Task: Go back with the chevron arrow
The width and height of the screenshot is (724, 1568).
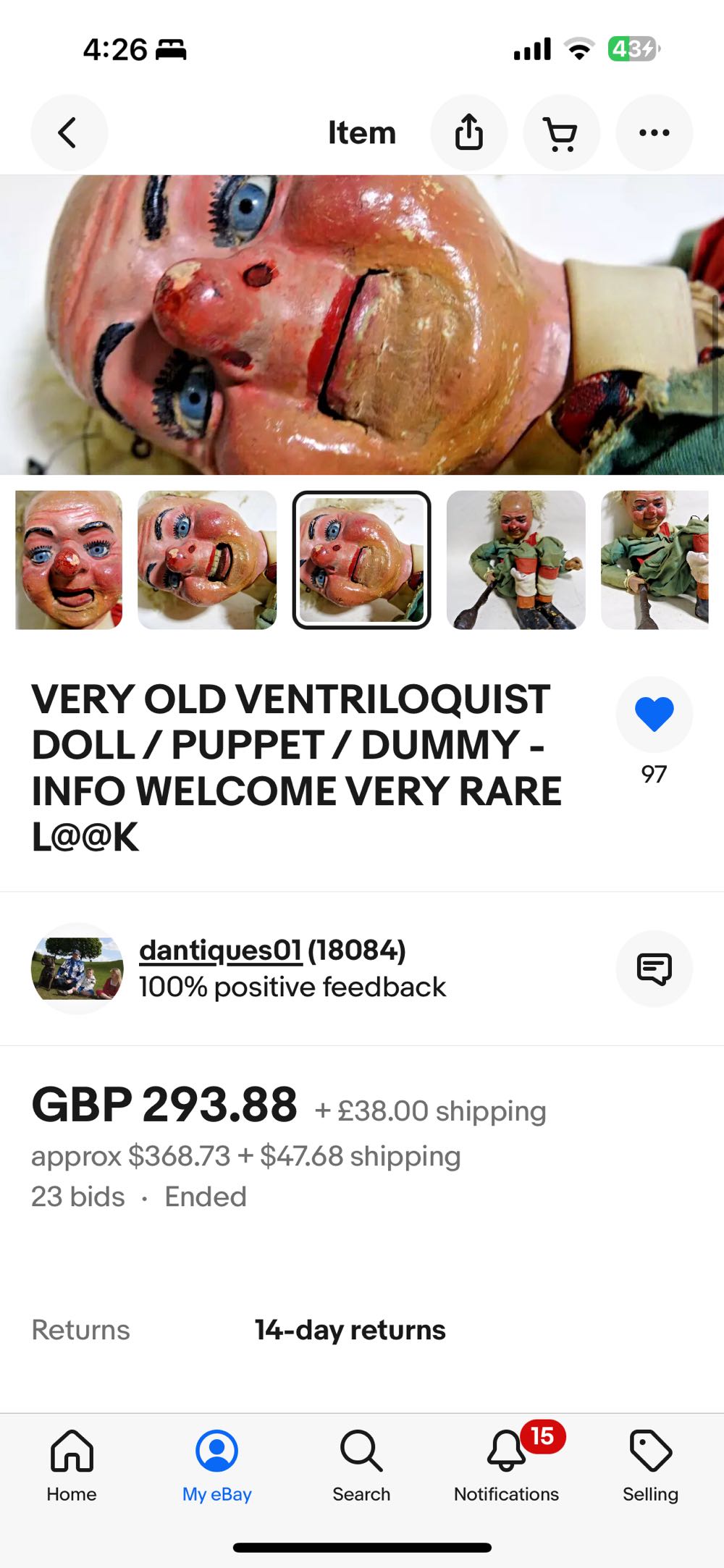Action: [x=69, y=133]
